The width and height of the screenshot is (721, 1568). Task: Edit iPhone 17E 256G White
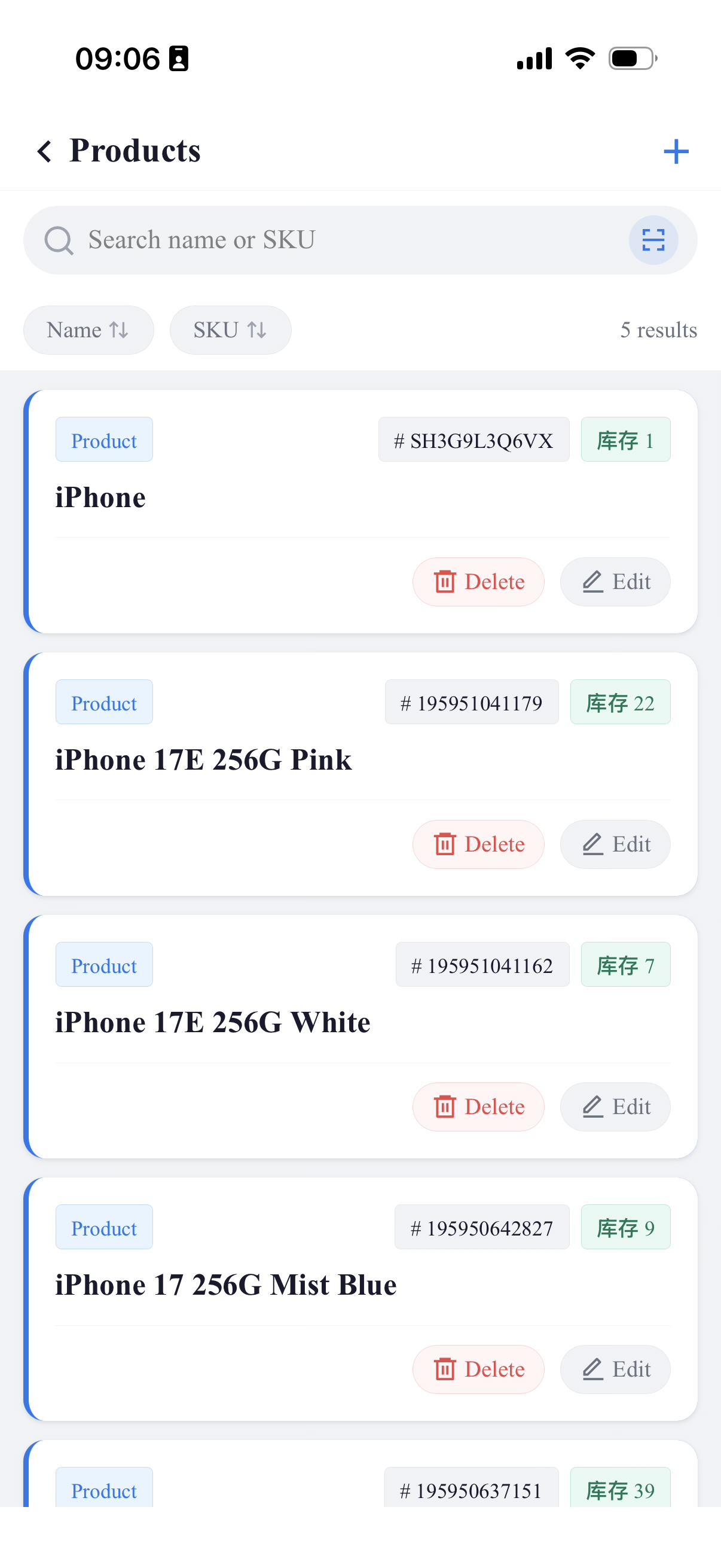coord(615,1106)
